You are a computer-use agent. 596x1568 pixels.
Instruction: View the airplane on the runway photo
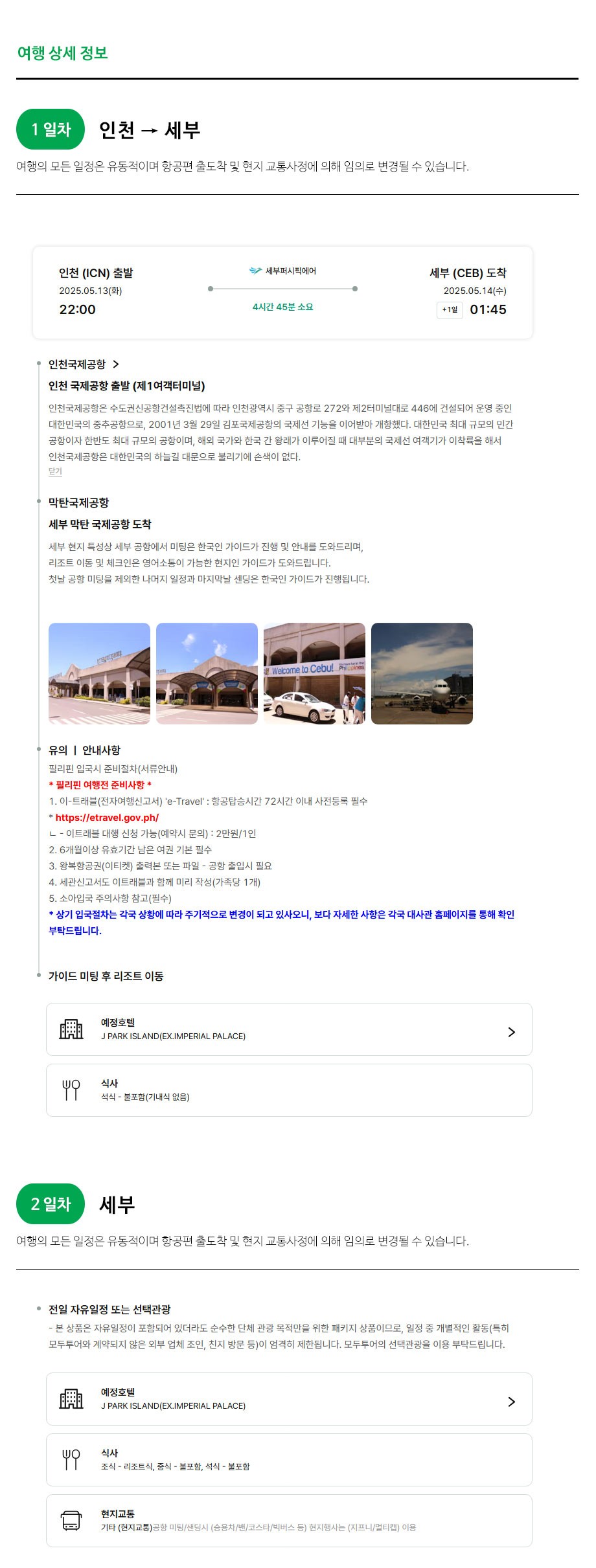click(422, 673)
